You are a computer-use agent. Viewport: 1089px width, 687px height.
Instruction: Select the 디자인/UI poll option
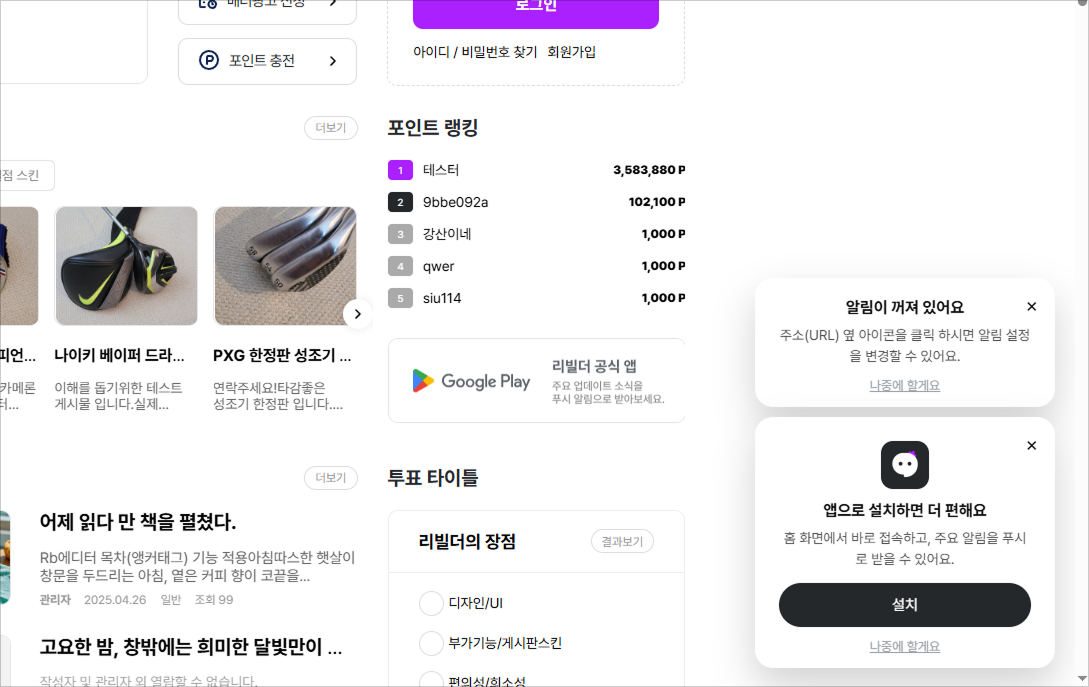coord(431,604)
